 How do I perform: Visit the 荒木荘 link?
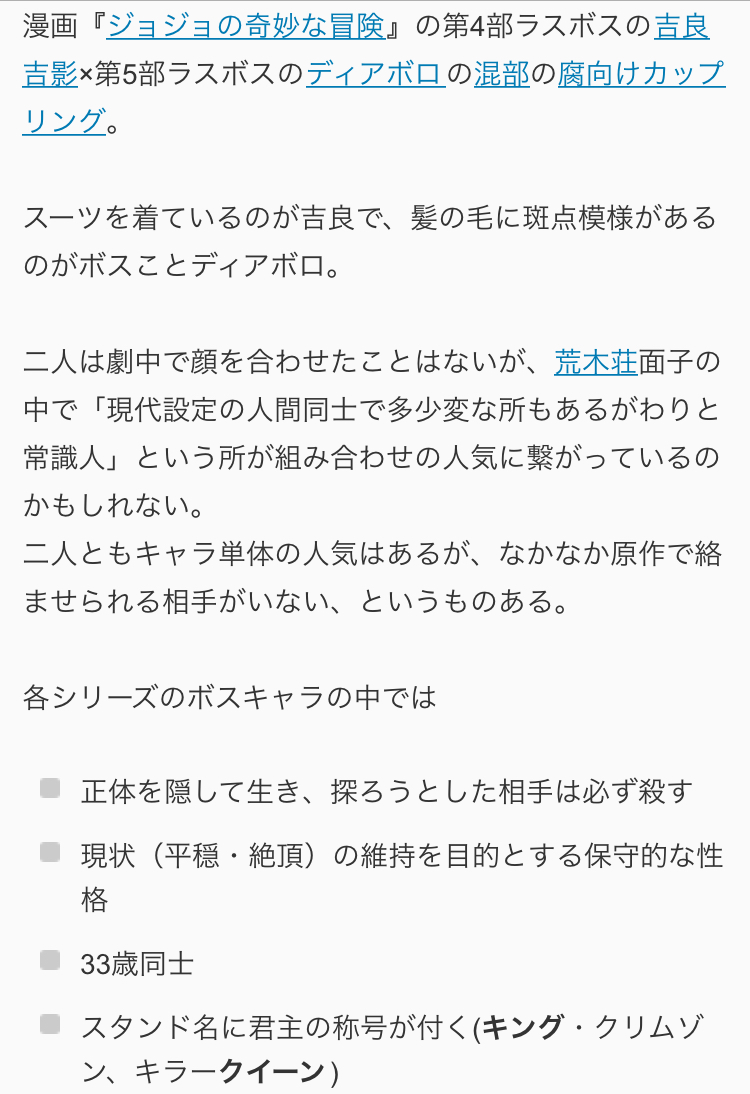coord(595,361)
